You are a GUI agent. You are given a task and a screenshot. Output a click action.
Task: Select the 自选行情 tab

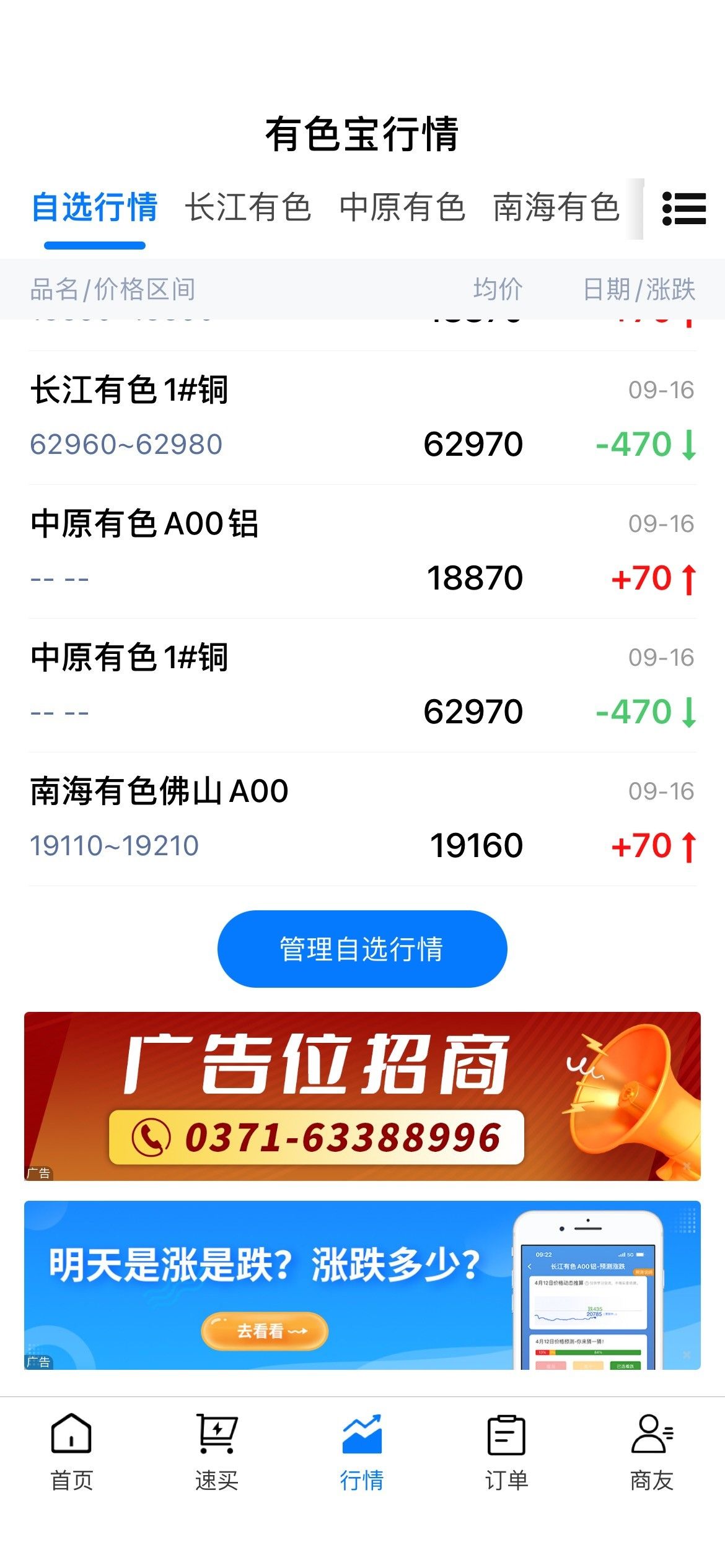(x=94, y=207)
